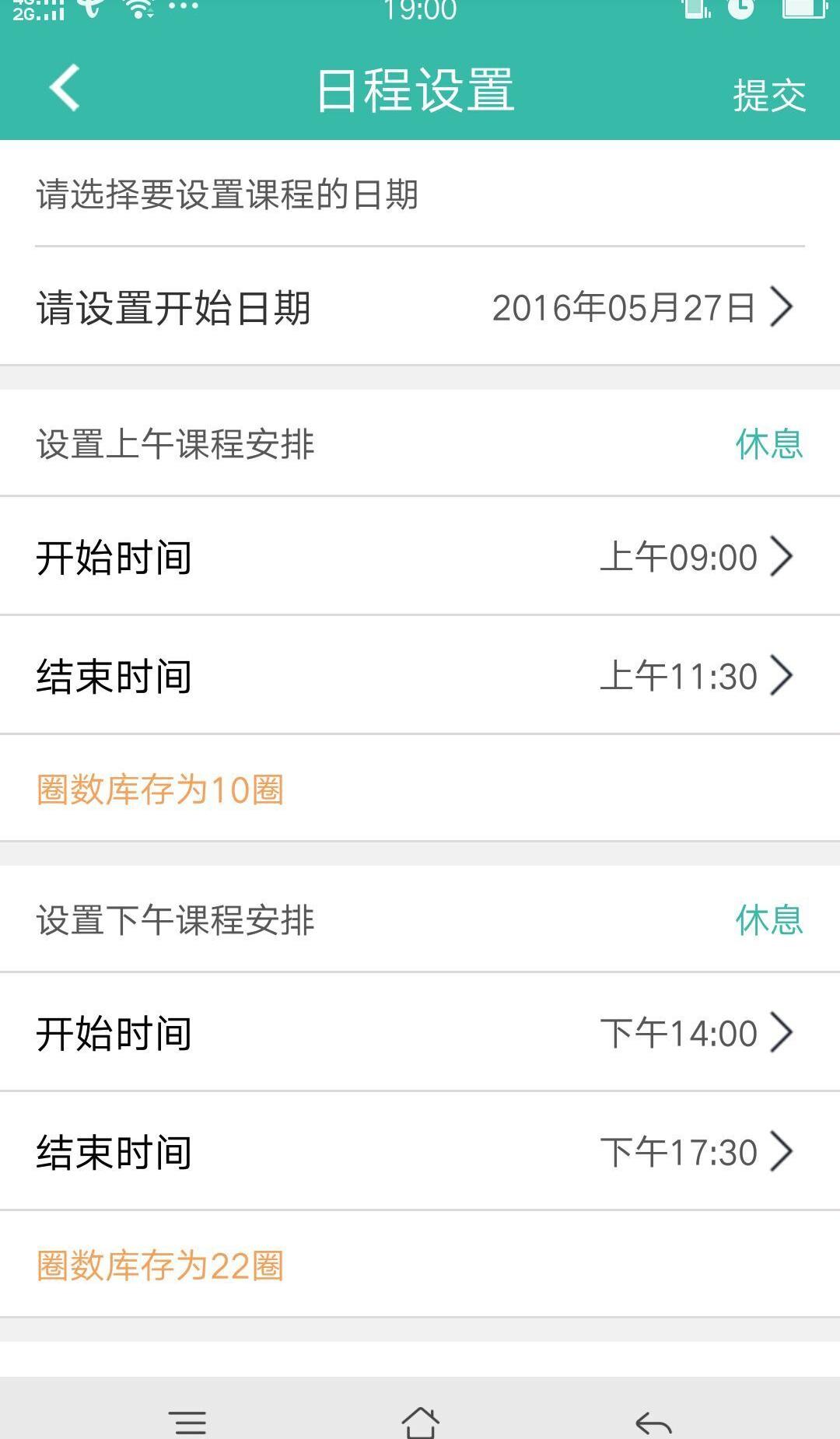Tap 提交 to submit the schedule
The width and height of the screenshot is (840, 1439).
pos(769,96)
